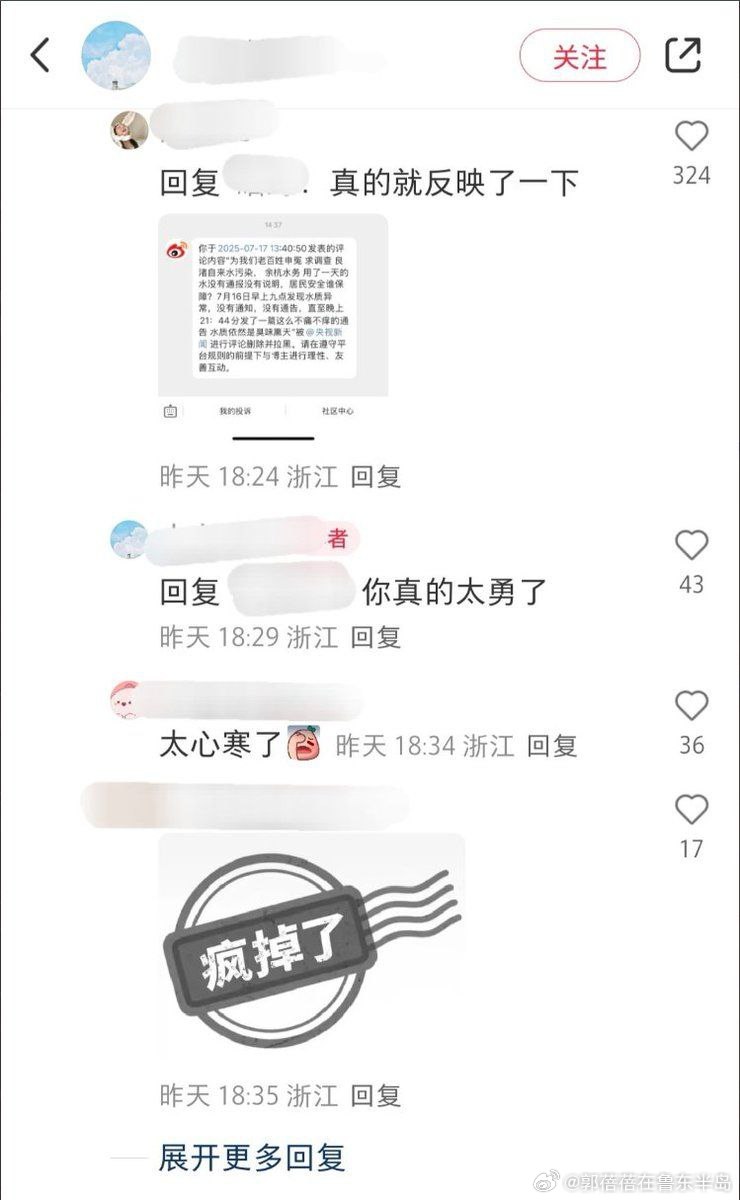This screenshot has width=740, height=1200.
Task: Go back with the arrow icon
Action: (40, 56)
